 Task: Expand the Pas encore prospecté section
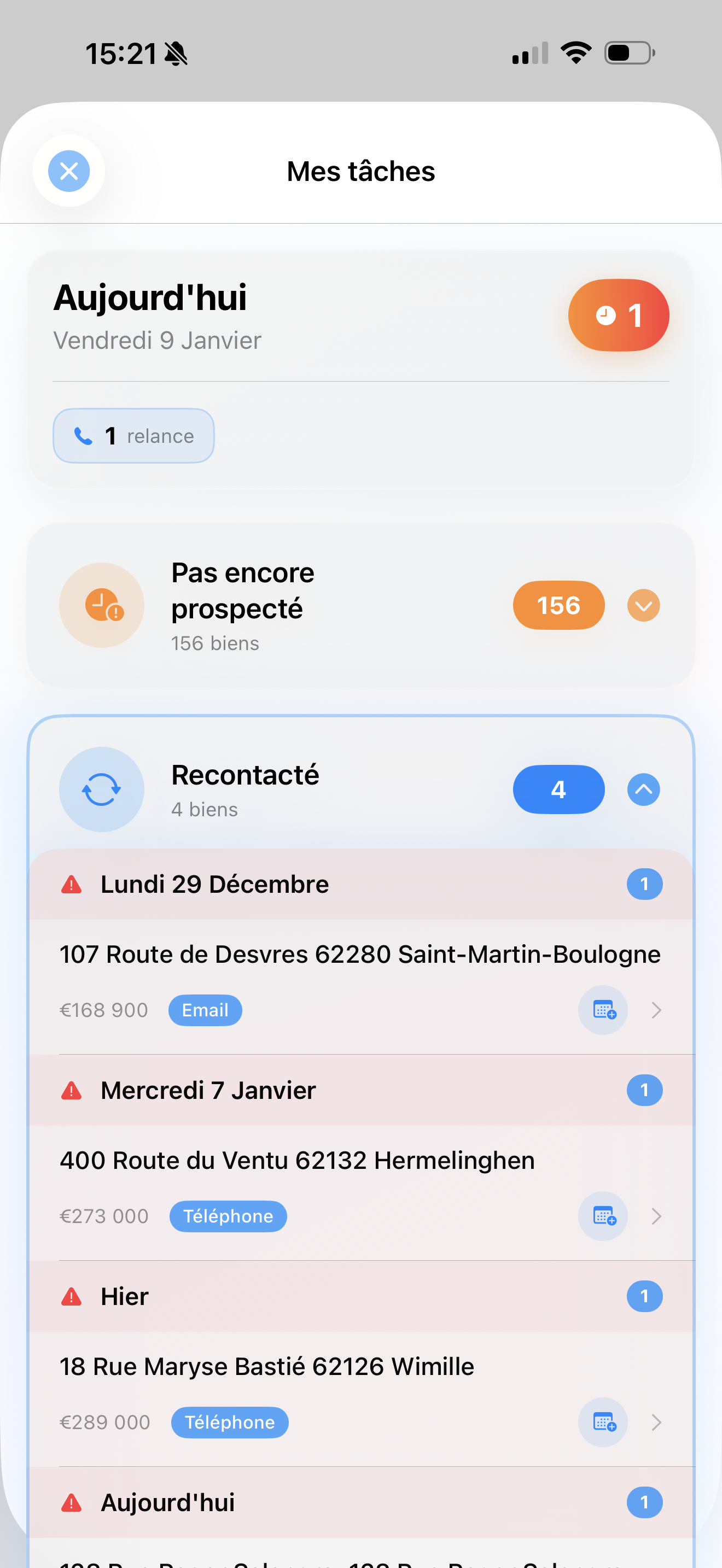[x=643, y=605]
